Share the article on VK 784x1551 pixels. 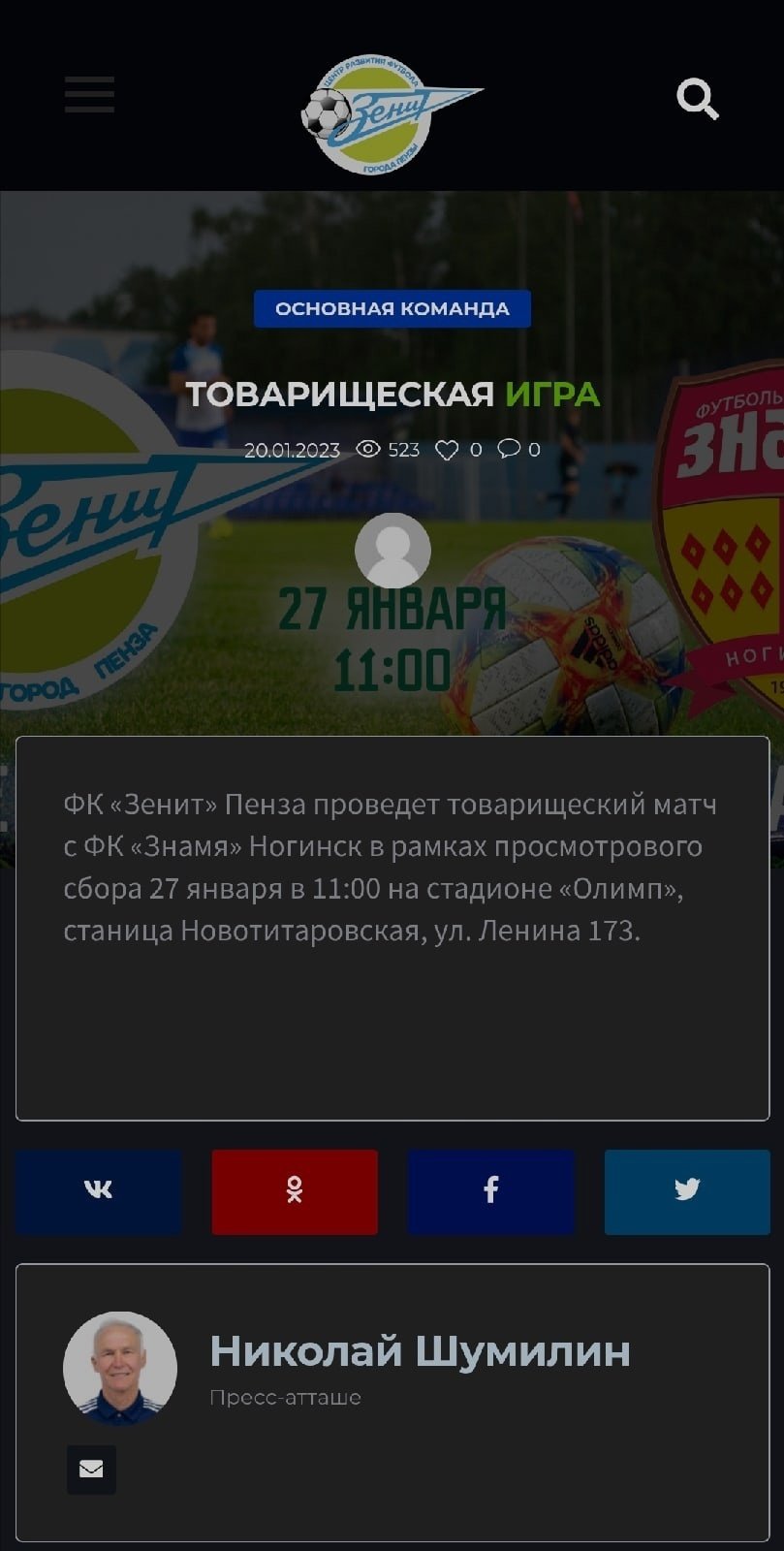[99, 1191]
